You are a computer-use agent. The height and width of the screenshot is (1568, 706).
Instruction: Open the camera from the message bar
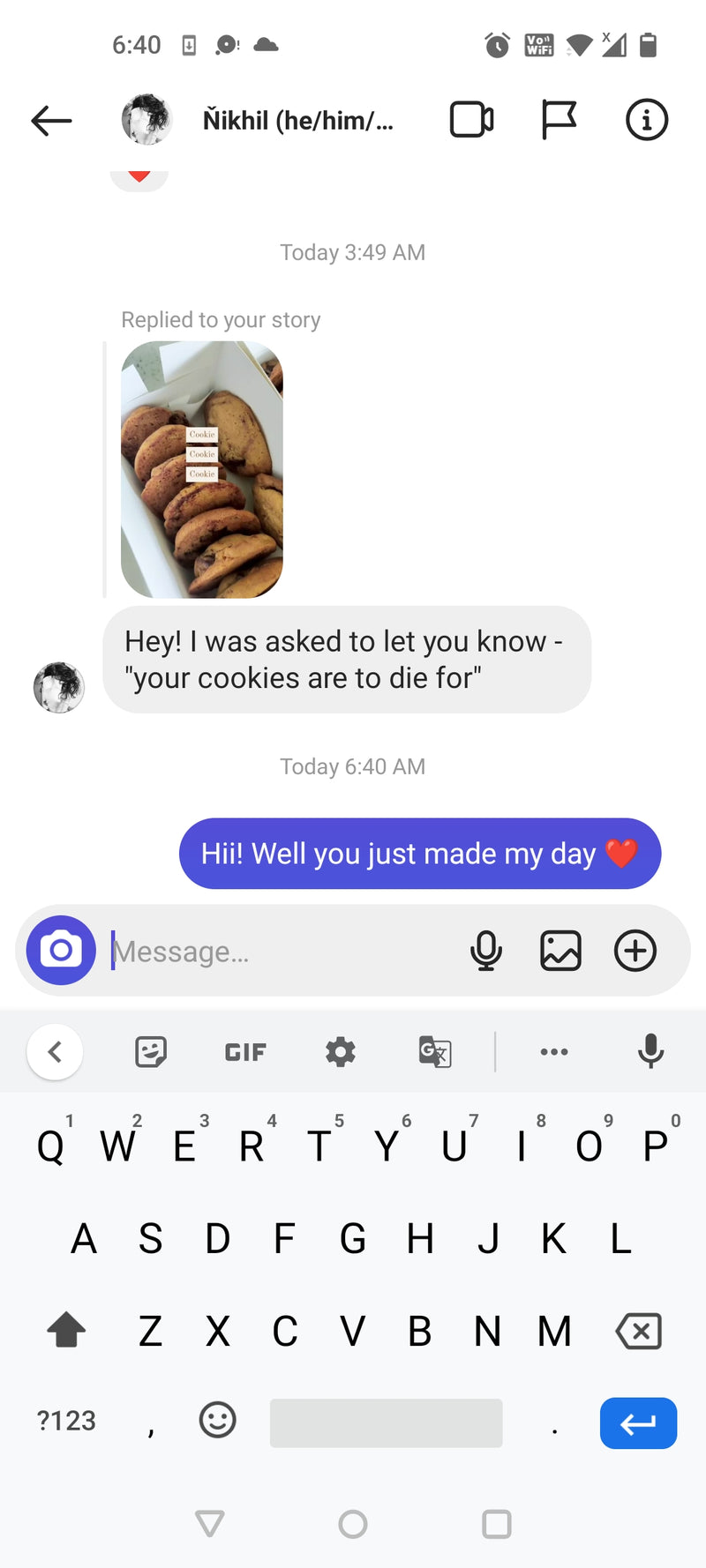[x=61, y=951]
